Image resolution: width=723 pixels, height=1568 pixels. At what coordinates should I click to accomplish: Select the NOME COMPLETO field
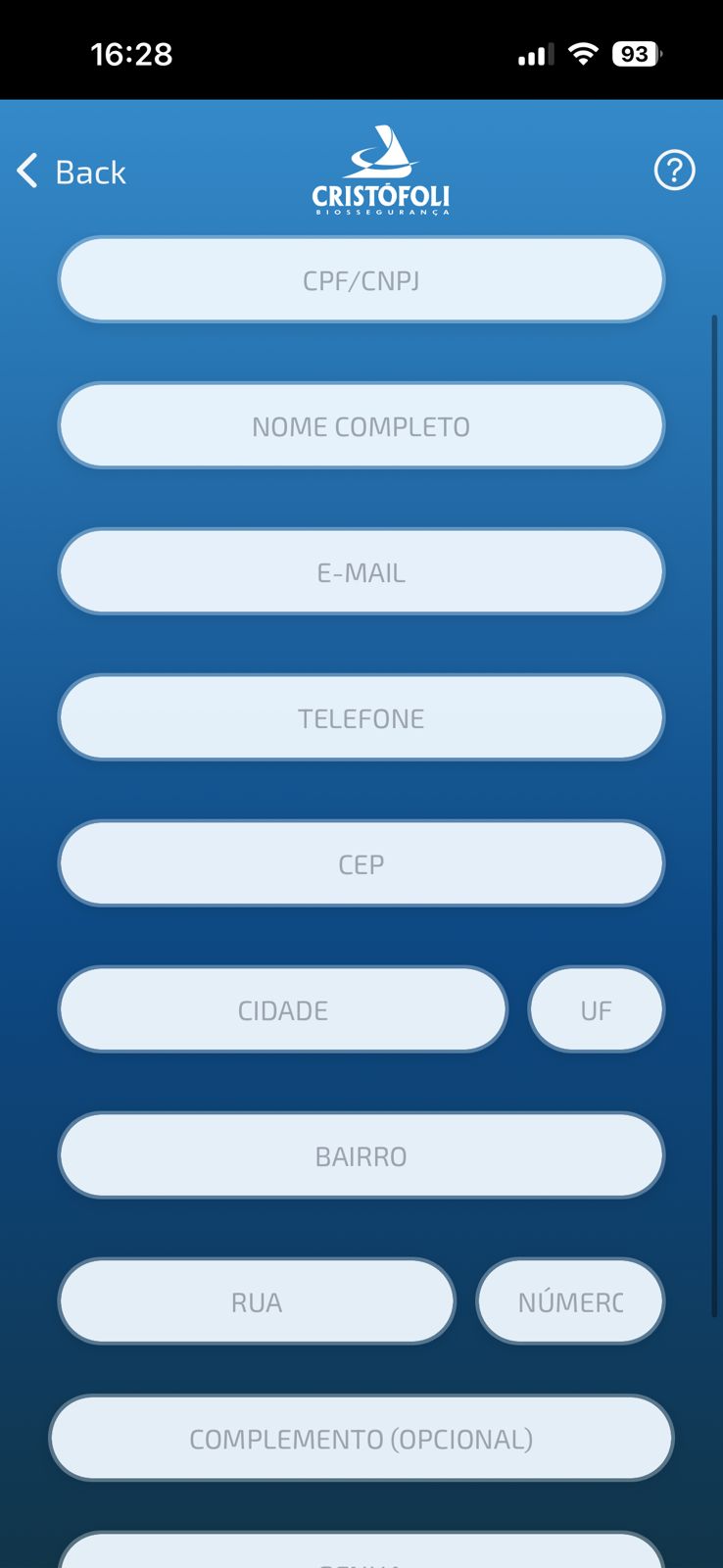(361, 426)
